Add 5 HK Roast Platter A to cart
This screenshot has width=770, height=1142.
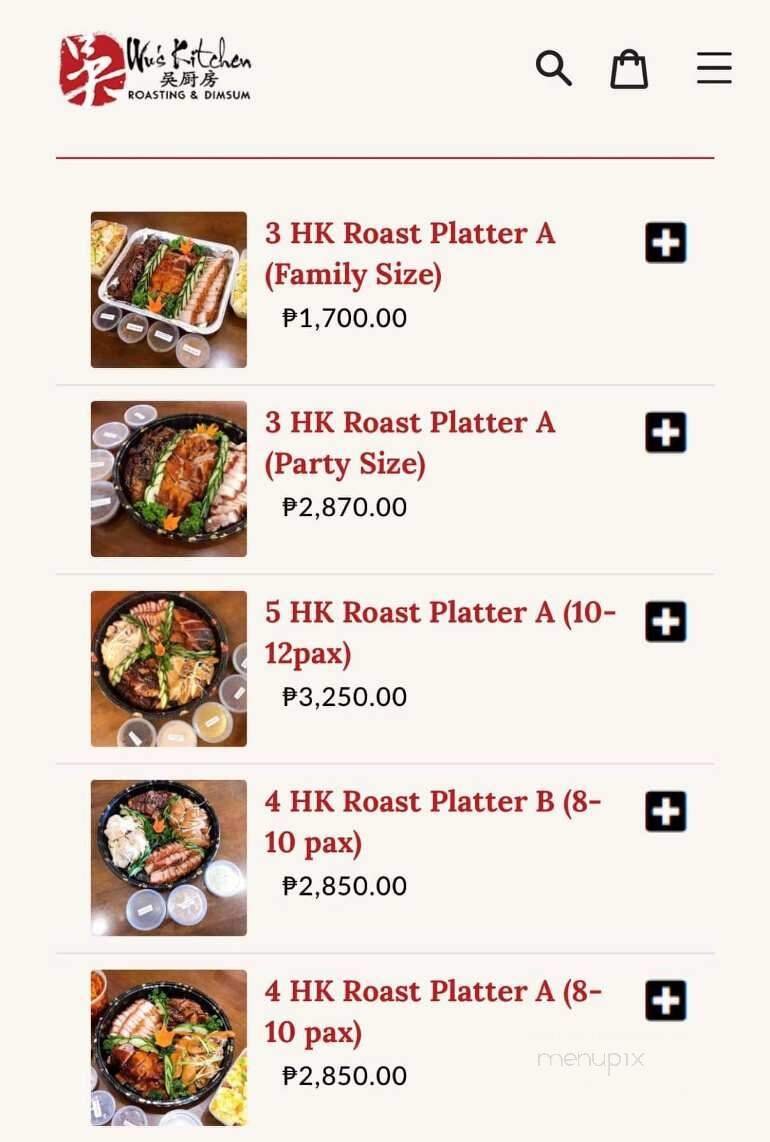665,622
